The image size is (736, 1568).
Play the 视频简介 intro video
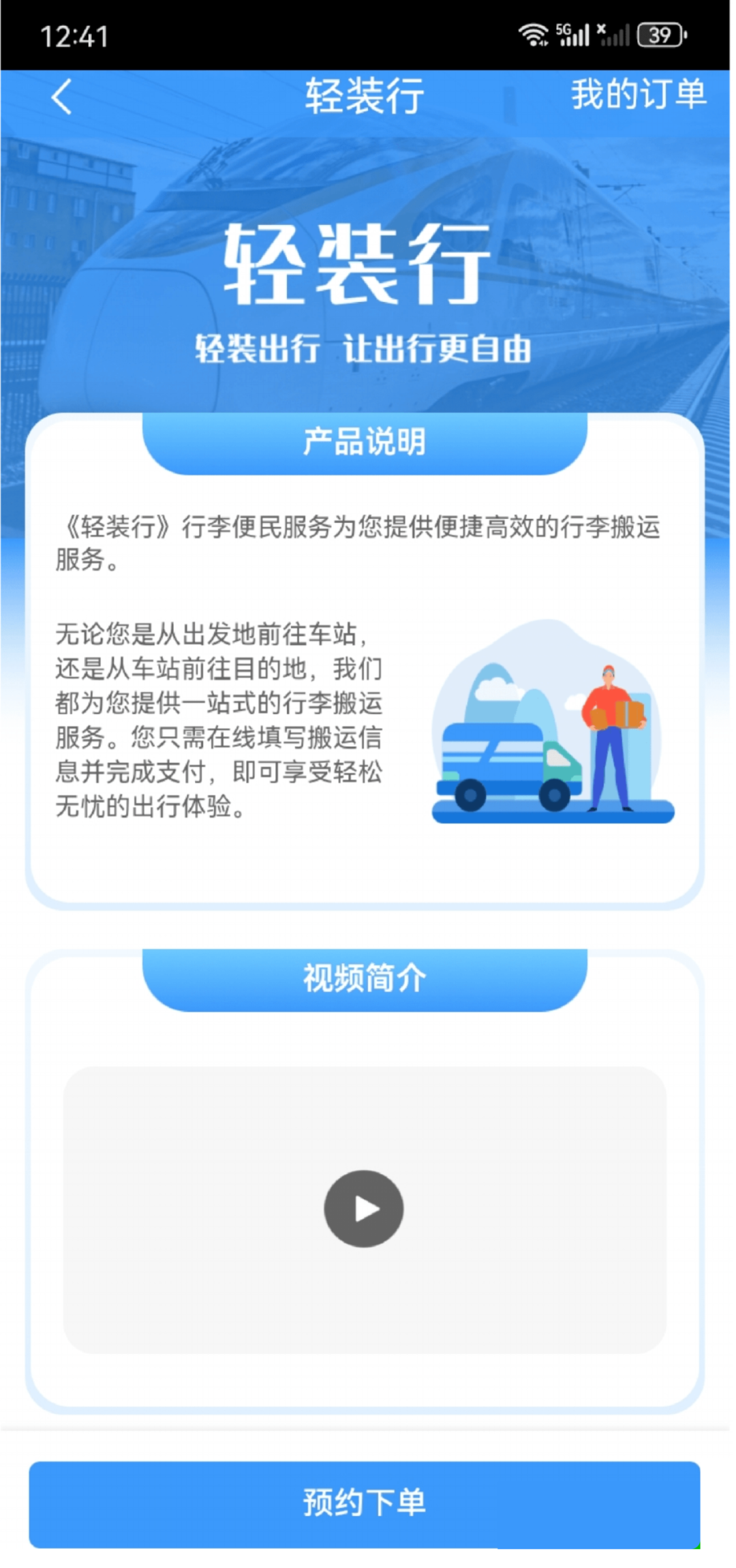point(364,1209)
